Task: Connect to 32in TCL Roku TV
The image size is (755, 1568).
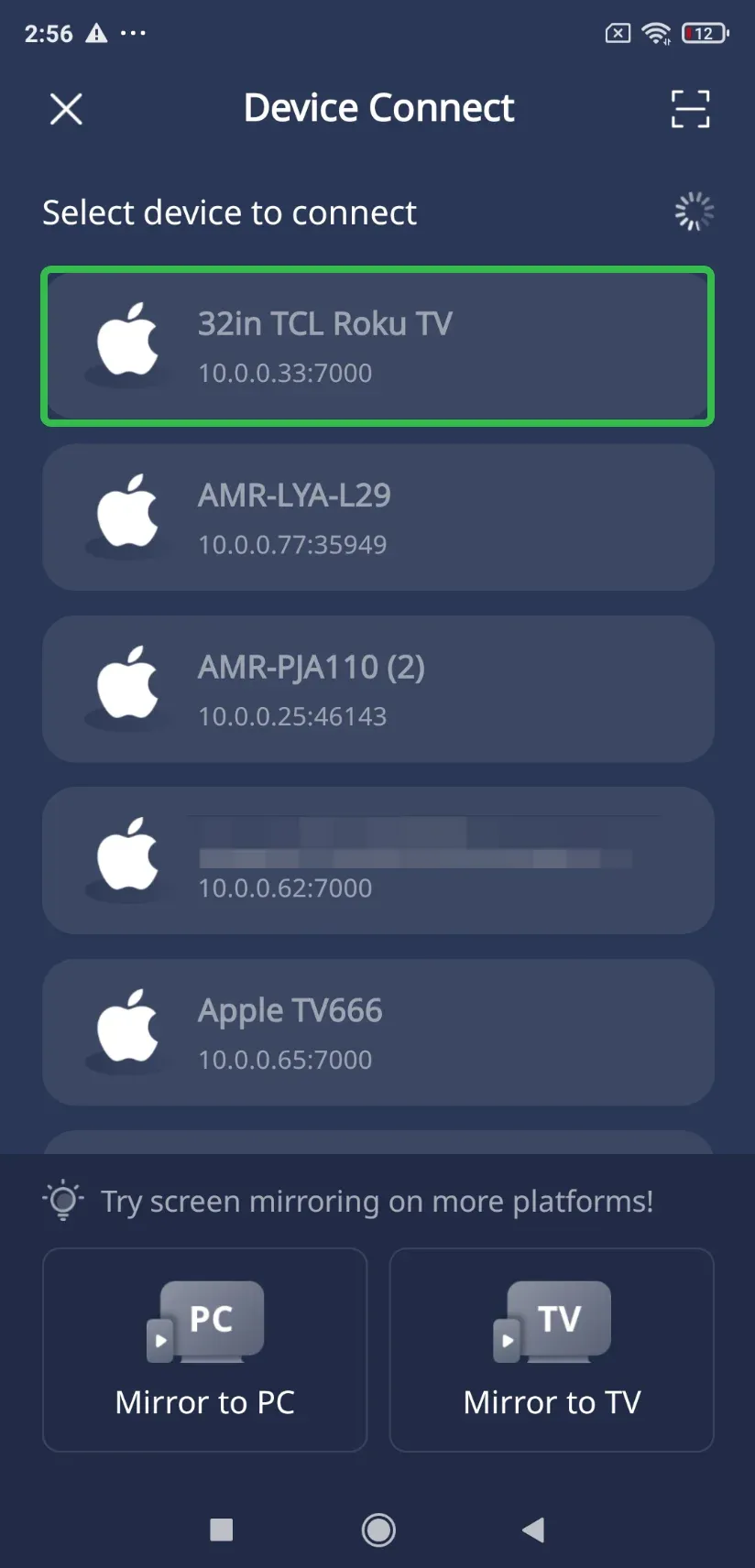Action: click(x=377, y=346)
